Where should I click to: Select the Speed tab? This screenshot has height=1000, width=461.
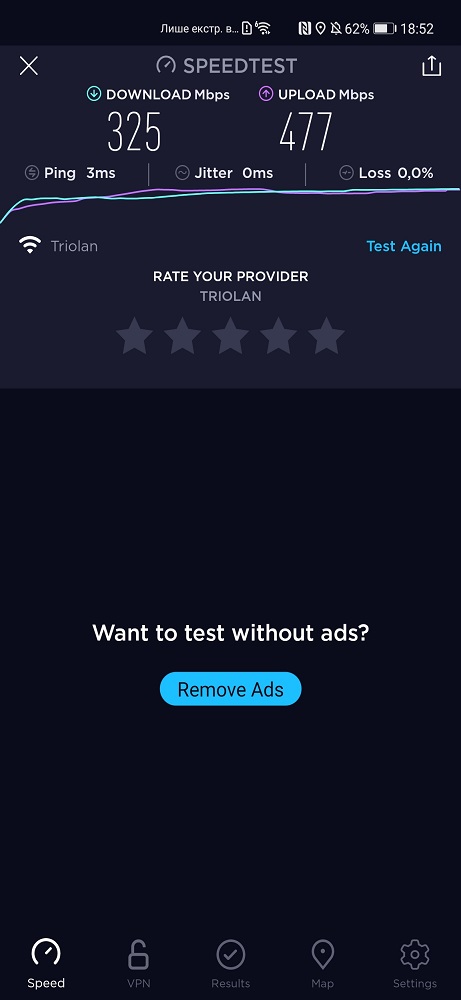(x=46, y=963)
